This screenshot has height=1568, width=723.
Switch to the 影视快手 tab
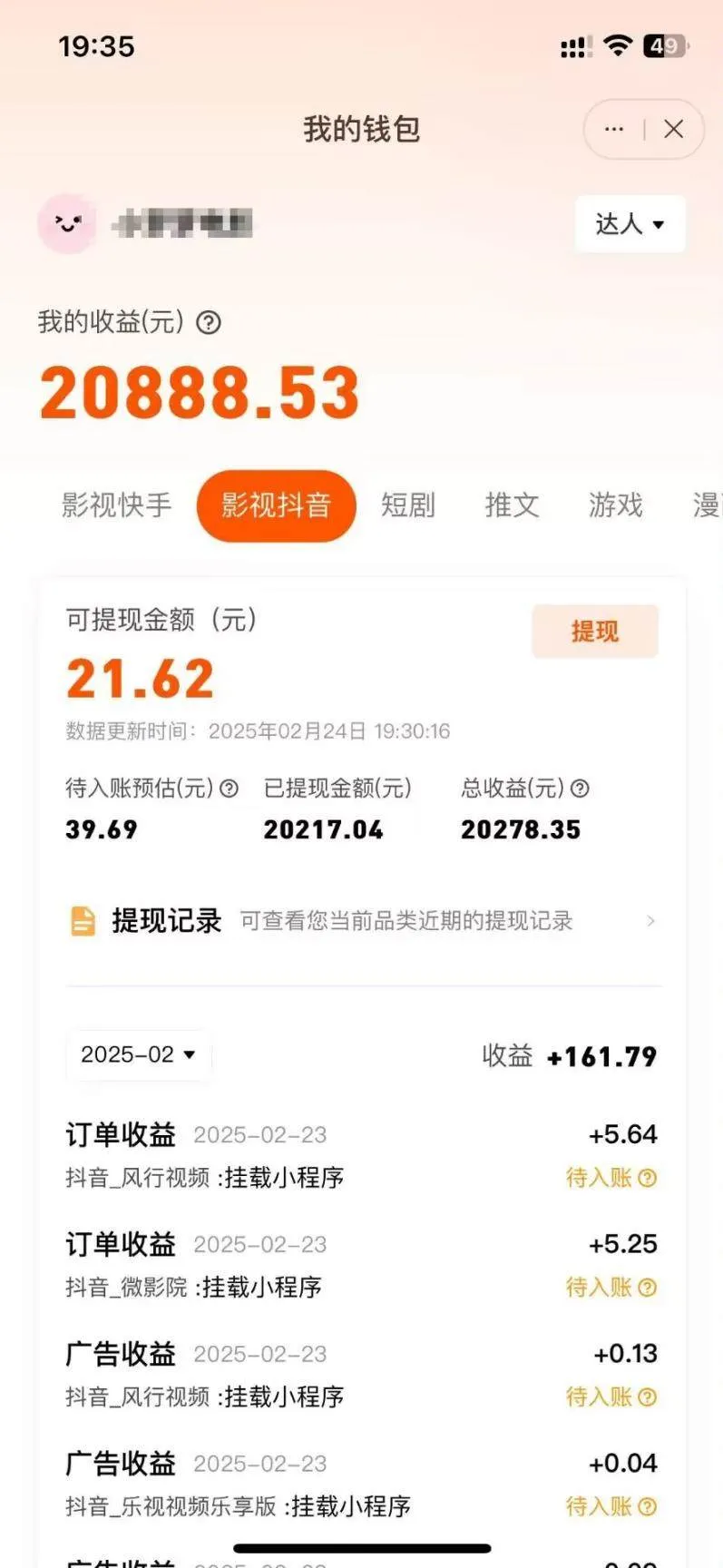coord(114,505)
